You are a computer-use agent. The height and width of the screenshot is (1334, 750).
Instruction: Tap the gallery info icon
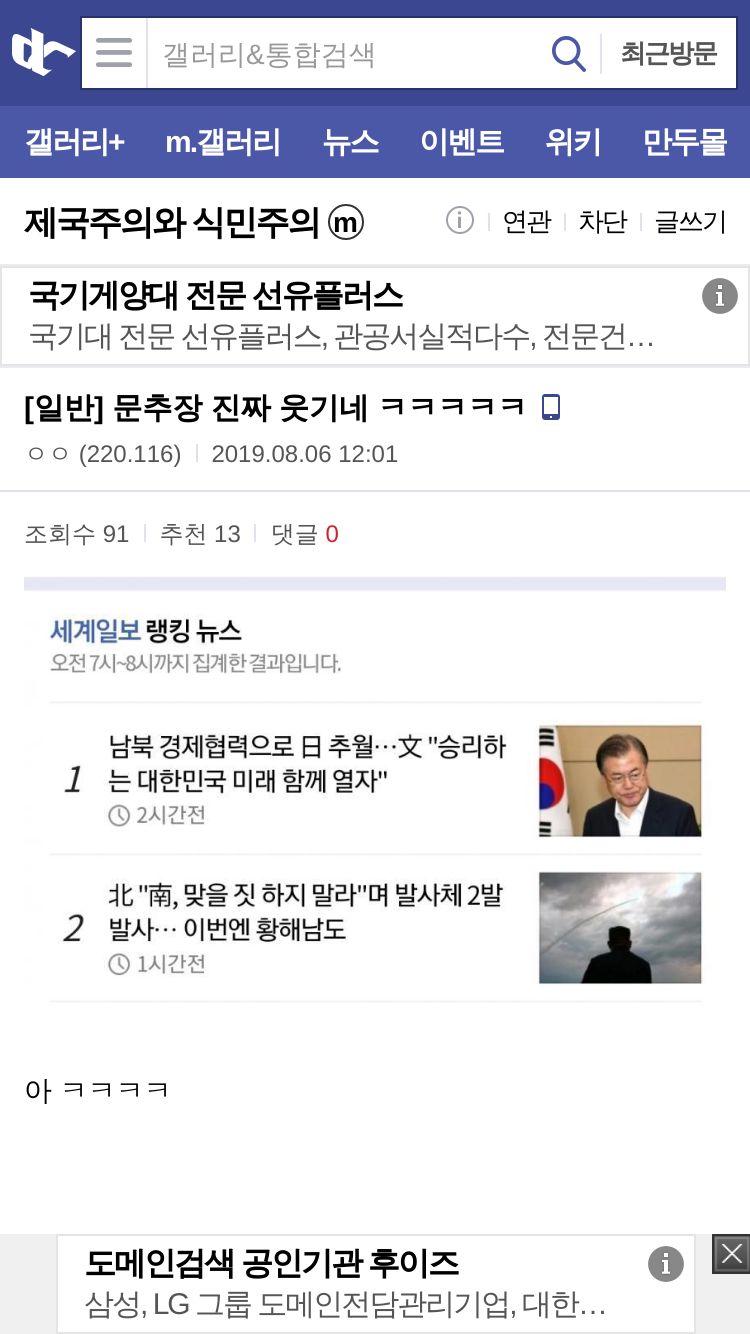(x=459, y=220)
